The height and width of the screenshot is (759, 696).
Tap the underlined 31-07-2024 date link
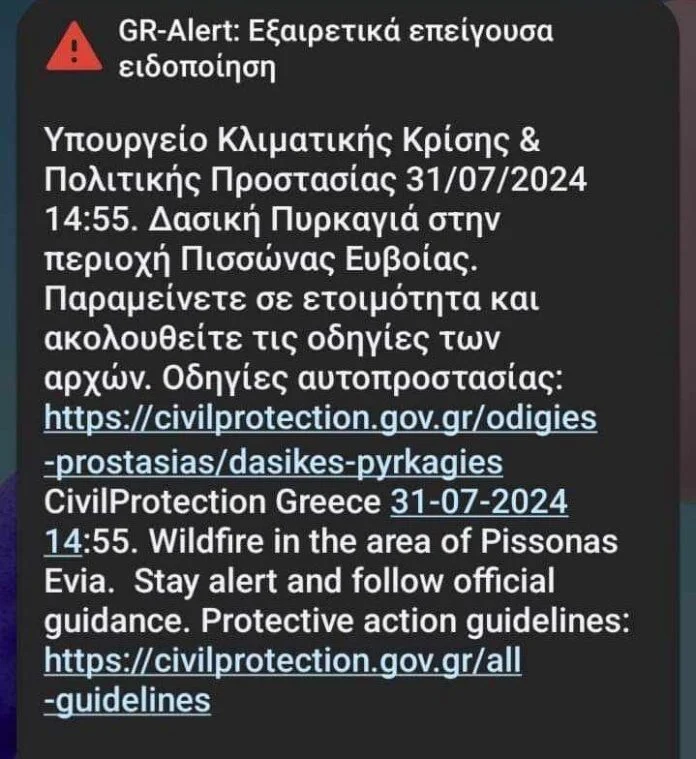pos(478,501)
